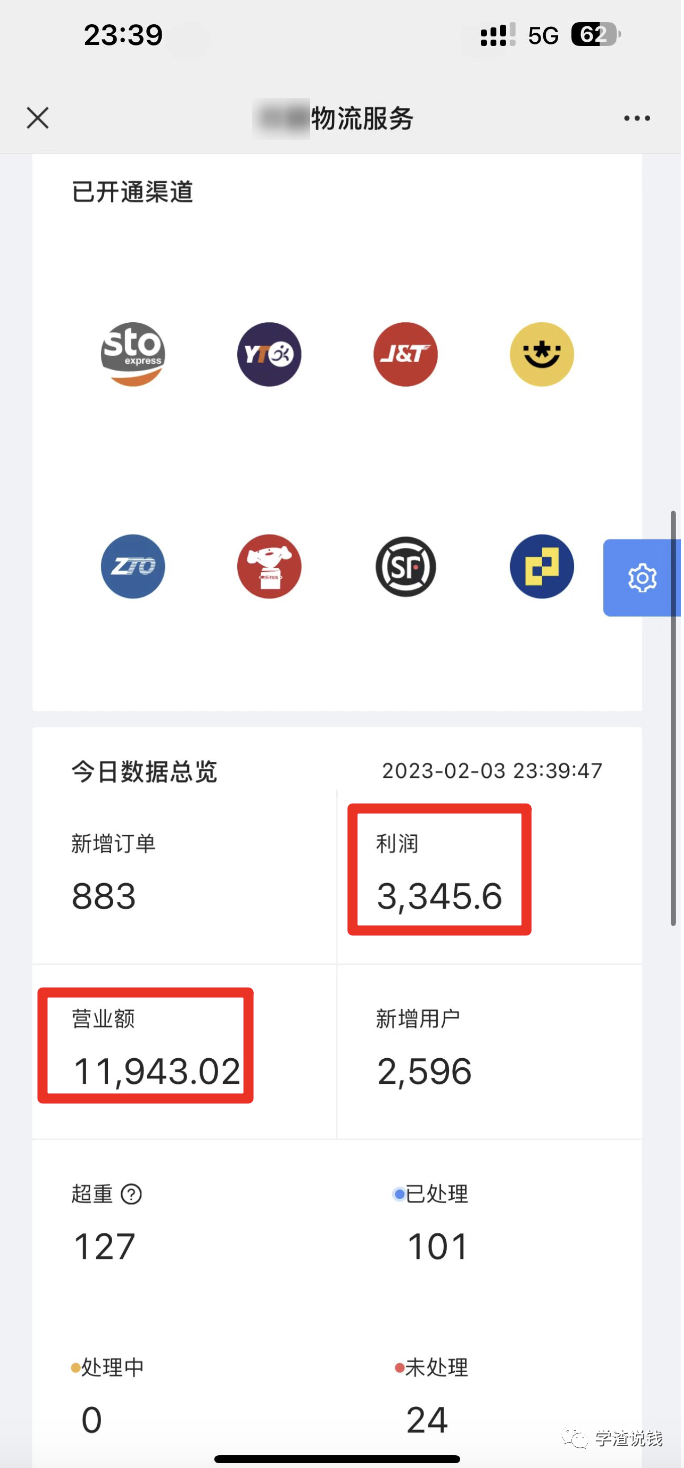This screenshot has width=684, height=1468.
Task: Close the 物流服务 page
Action: coord(38,118)
